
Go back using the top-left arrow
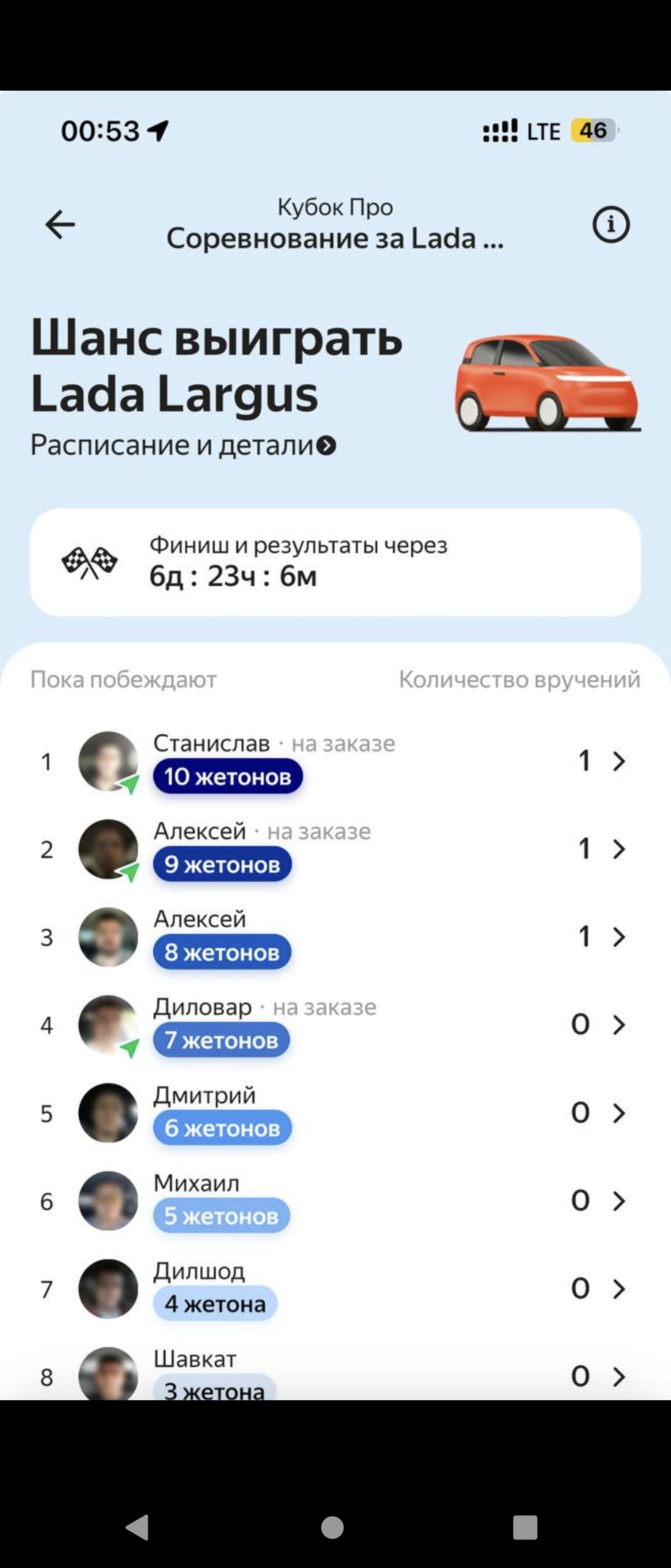click(x=60, y=225)
